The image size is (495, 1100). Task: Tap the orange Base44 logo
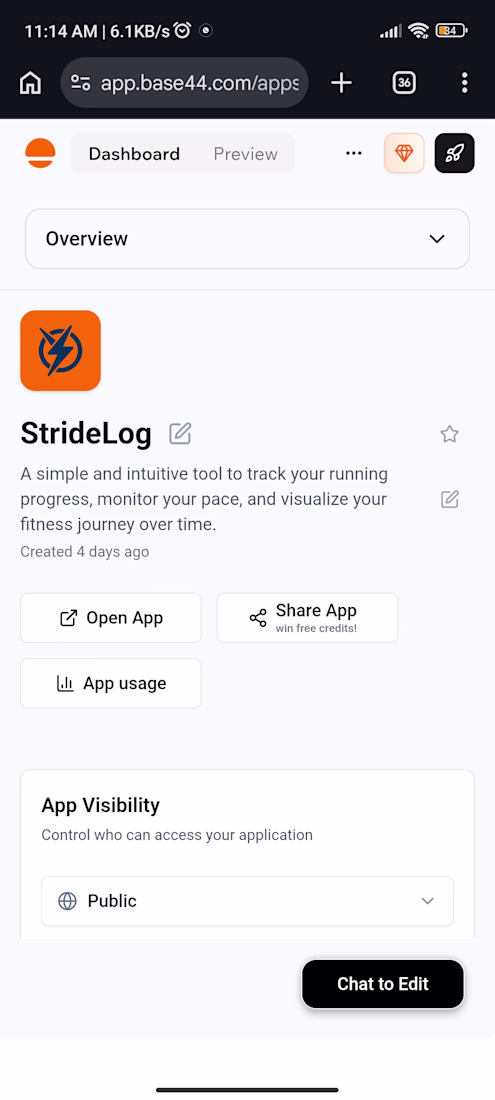point(40,154)
